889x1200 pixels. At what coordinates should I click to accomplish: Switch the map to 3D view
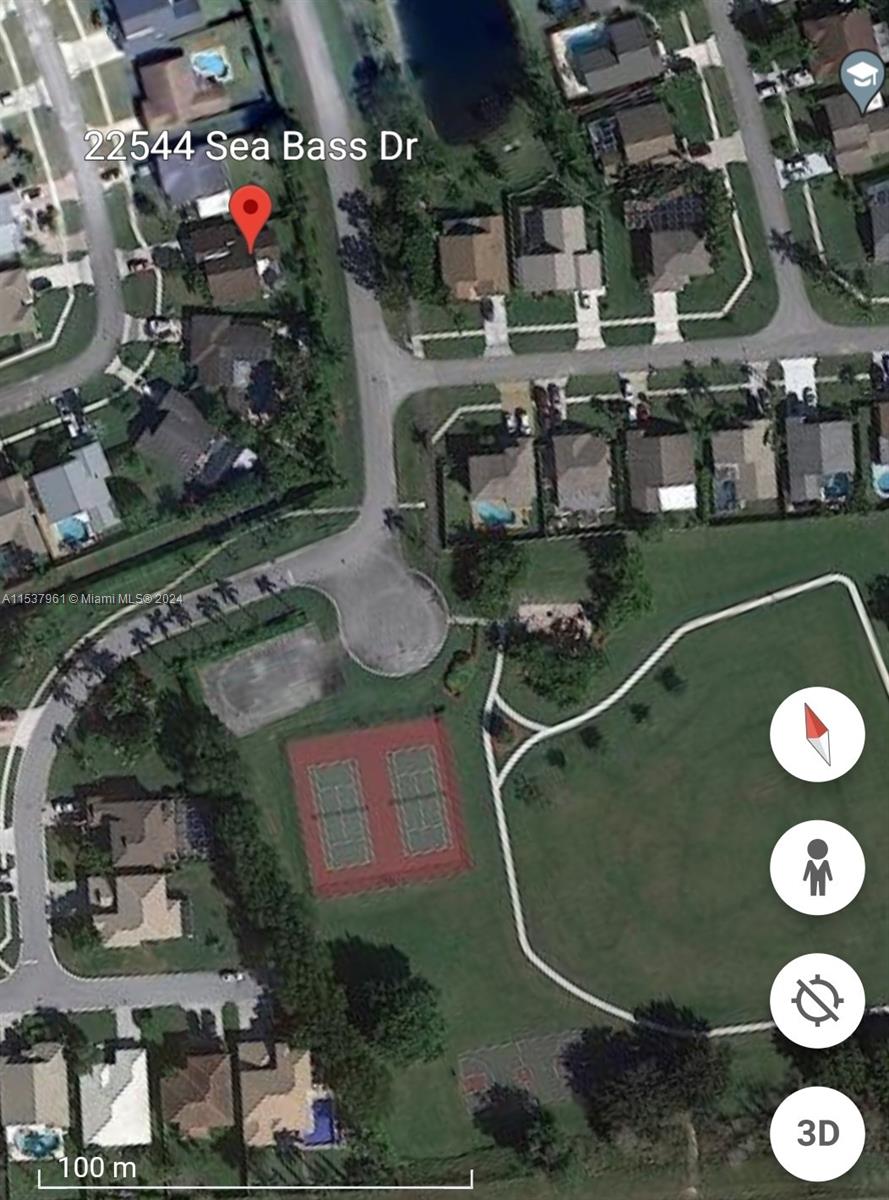click(x=817, y=1133)
